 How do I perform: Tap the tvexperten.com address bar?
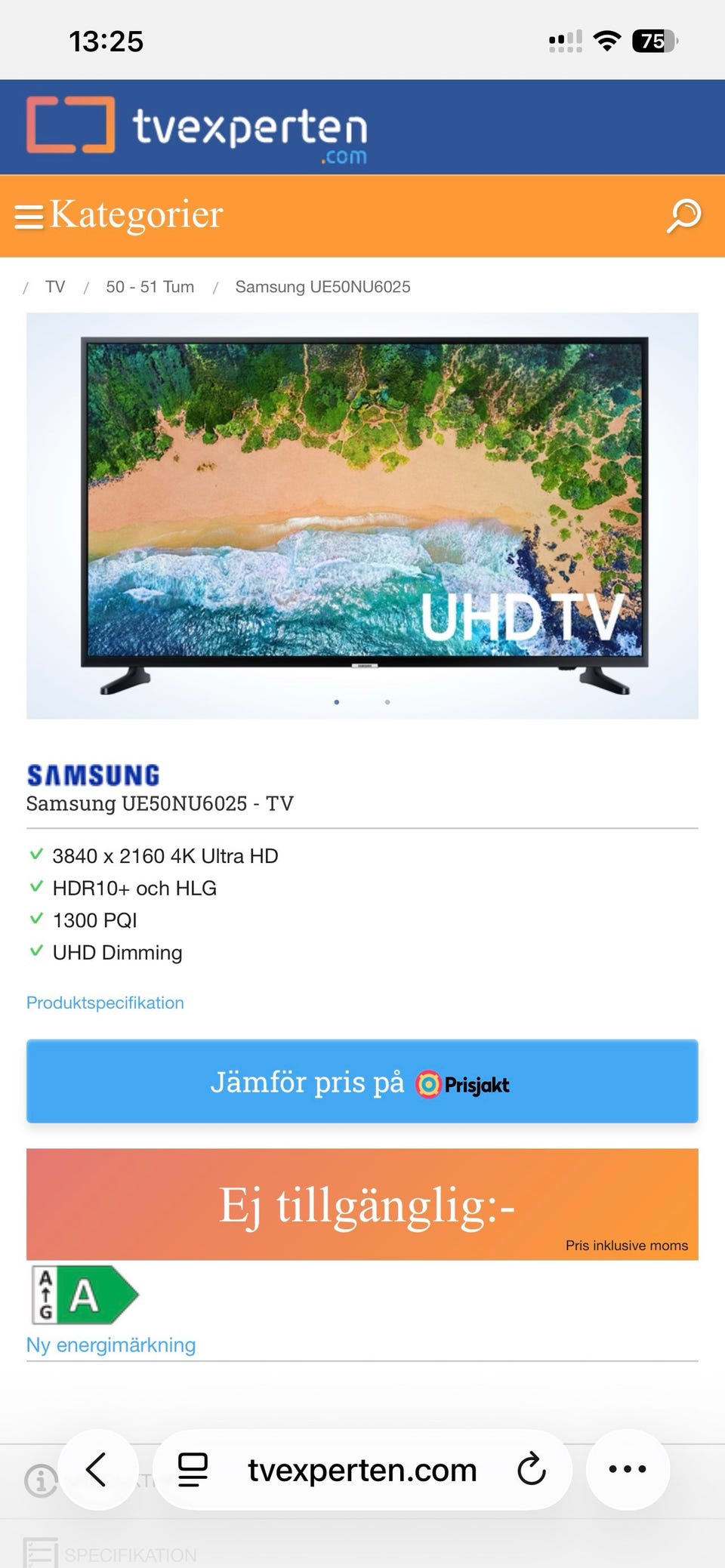pyautogui.click(x=362, y=1469)
